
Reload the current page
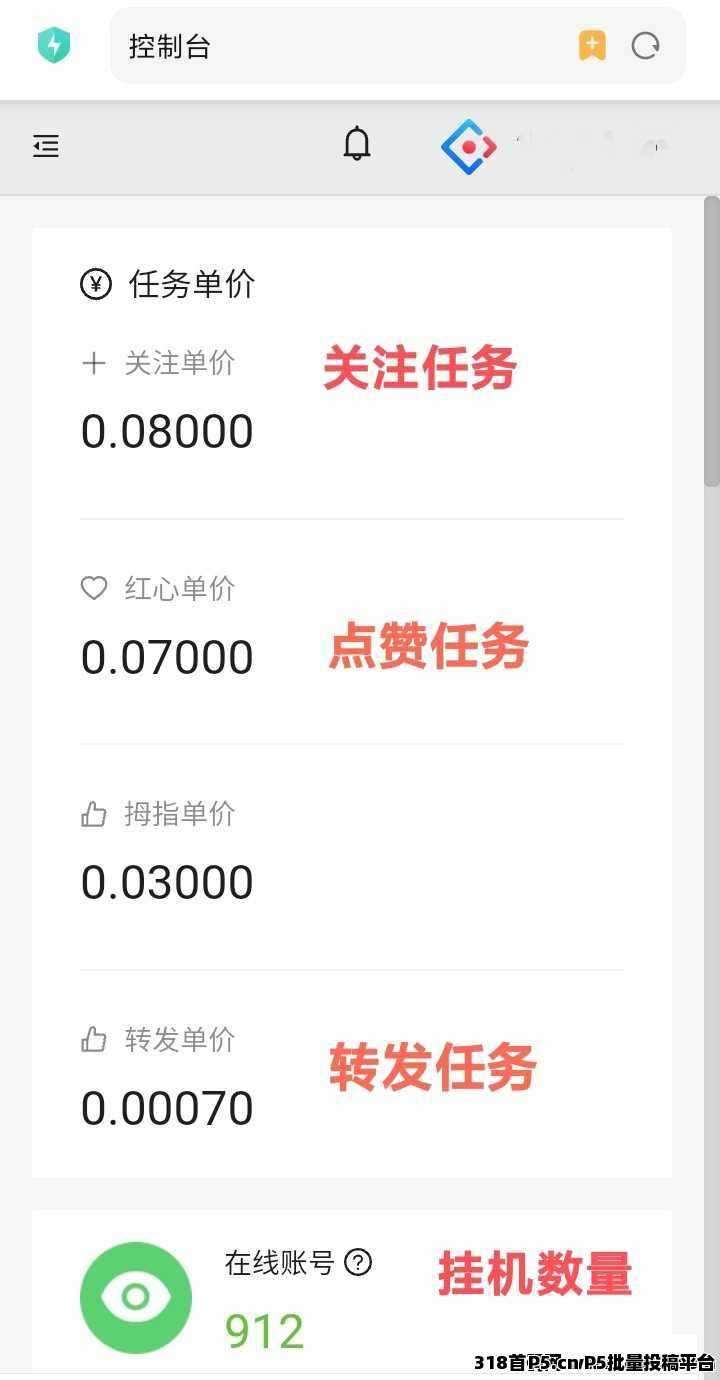(x=646, y=46)
